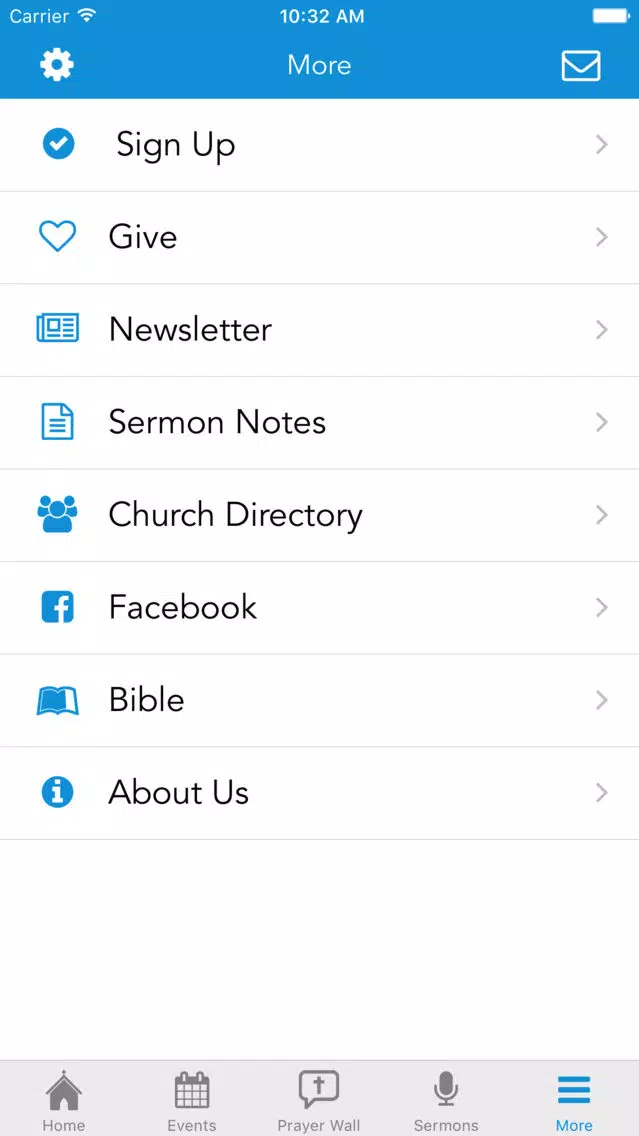The image size is (639, 1136).
Task: Open the Bible row
Action: point(320,701)
